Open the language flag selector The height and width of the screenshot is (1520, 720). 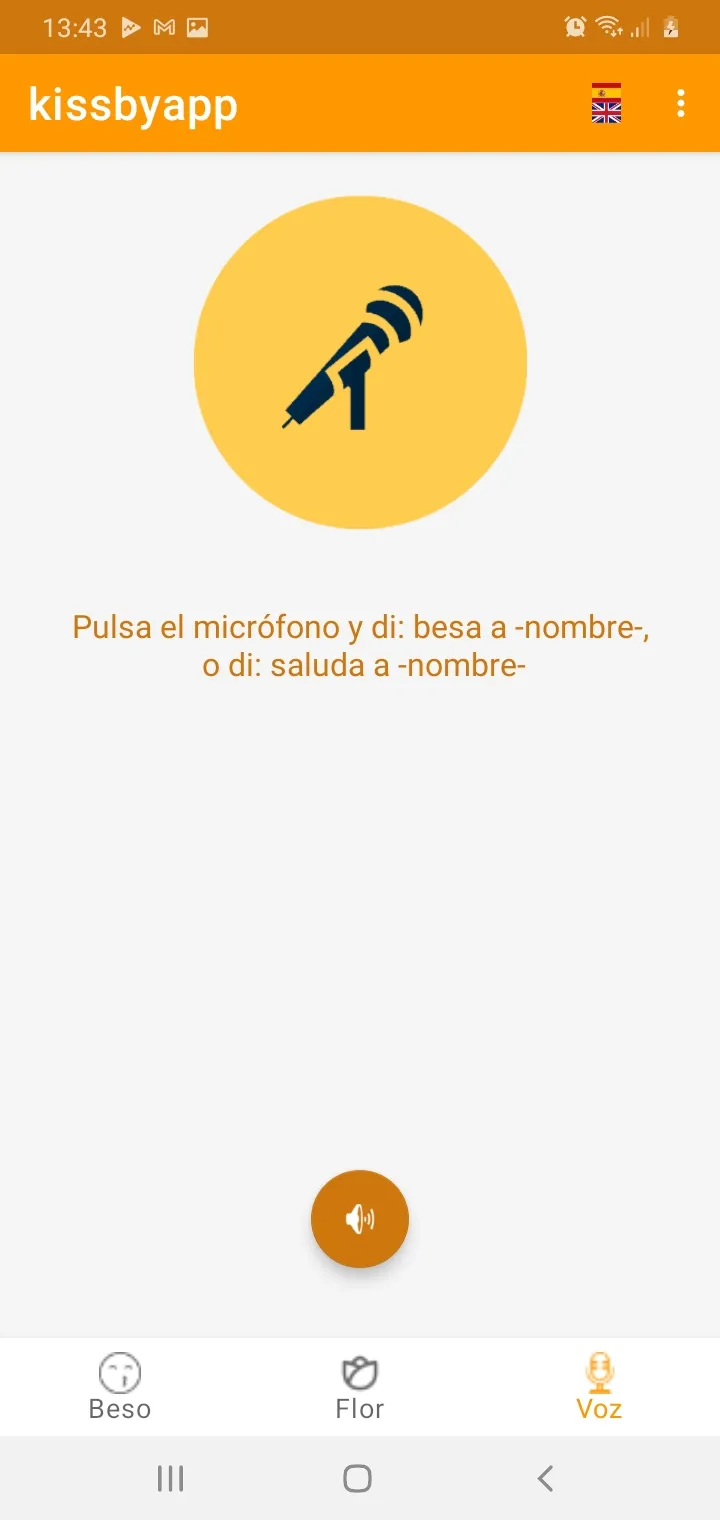pos(606,103)
